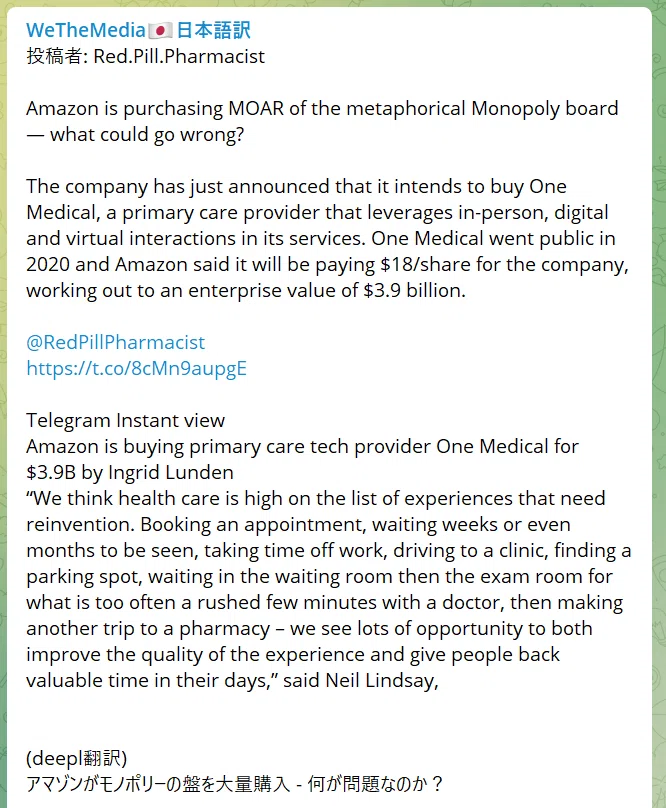Open the @RedPillPharmacist mention
The image size is (666, 808).
click(x=115, y=342)
